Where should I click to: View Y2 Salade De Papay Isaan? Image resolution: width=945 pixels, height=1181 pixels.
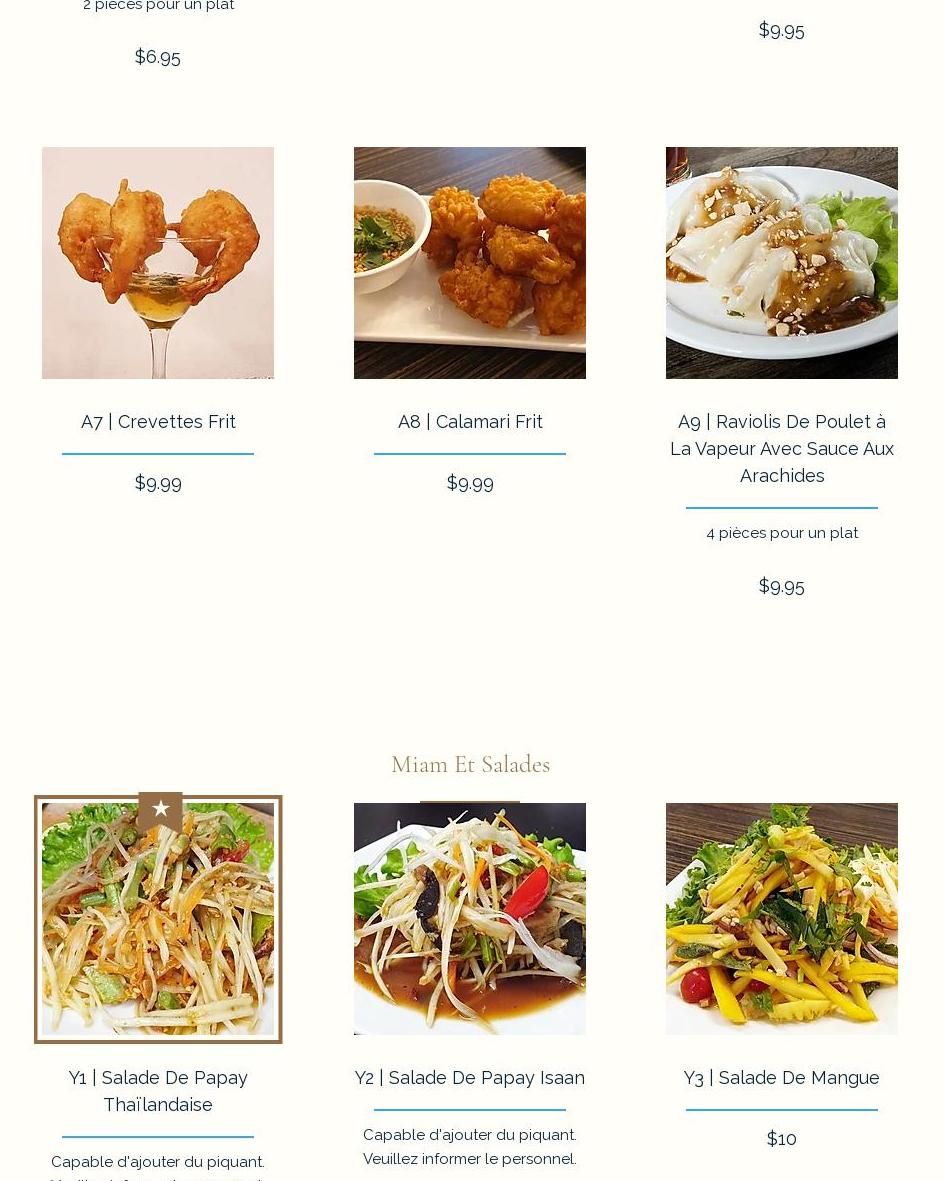(x=470, y=919)
